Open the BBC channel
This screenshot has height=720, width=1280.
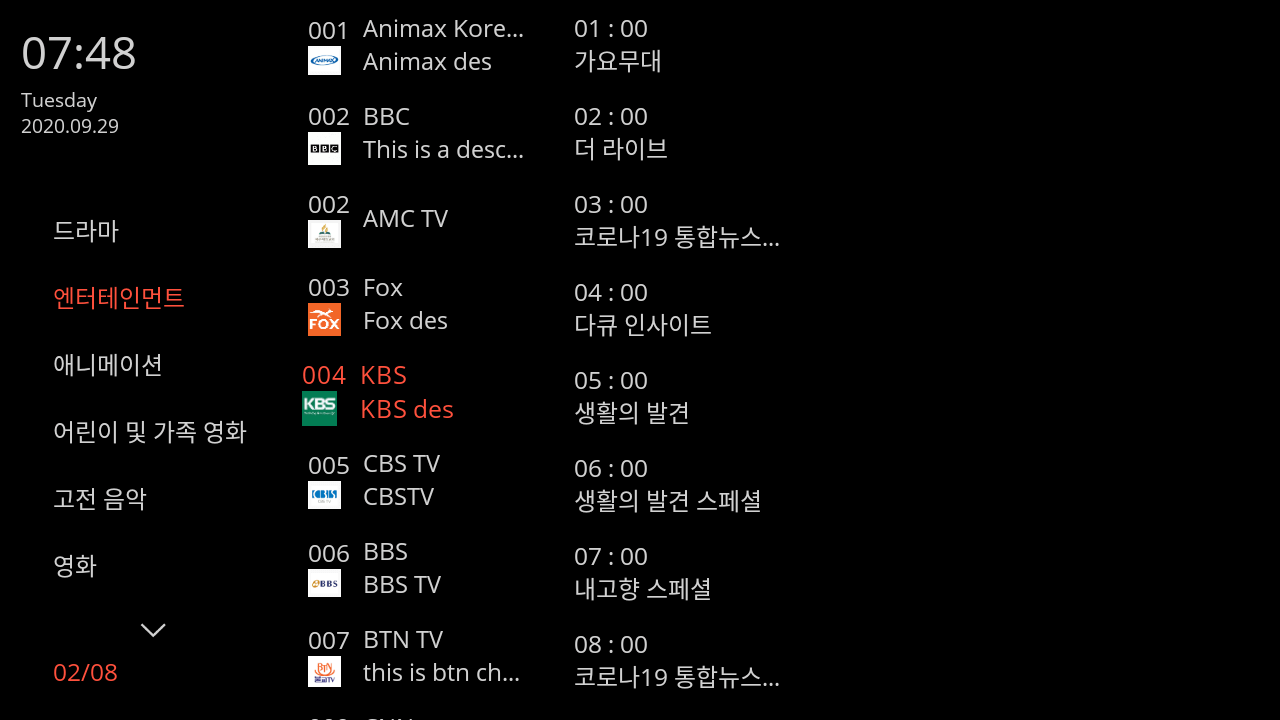coord(415,133)
